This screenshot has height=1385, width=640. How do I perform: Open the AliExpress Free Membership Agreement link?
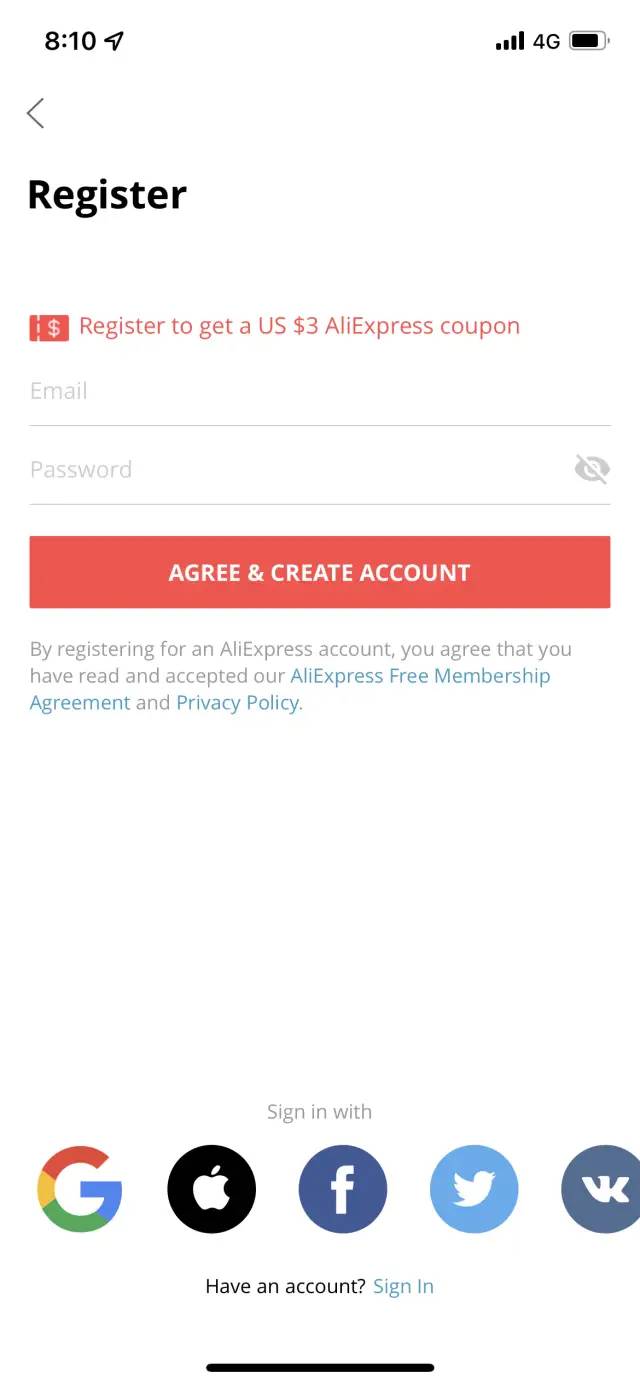click(290, 689)
